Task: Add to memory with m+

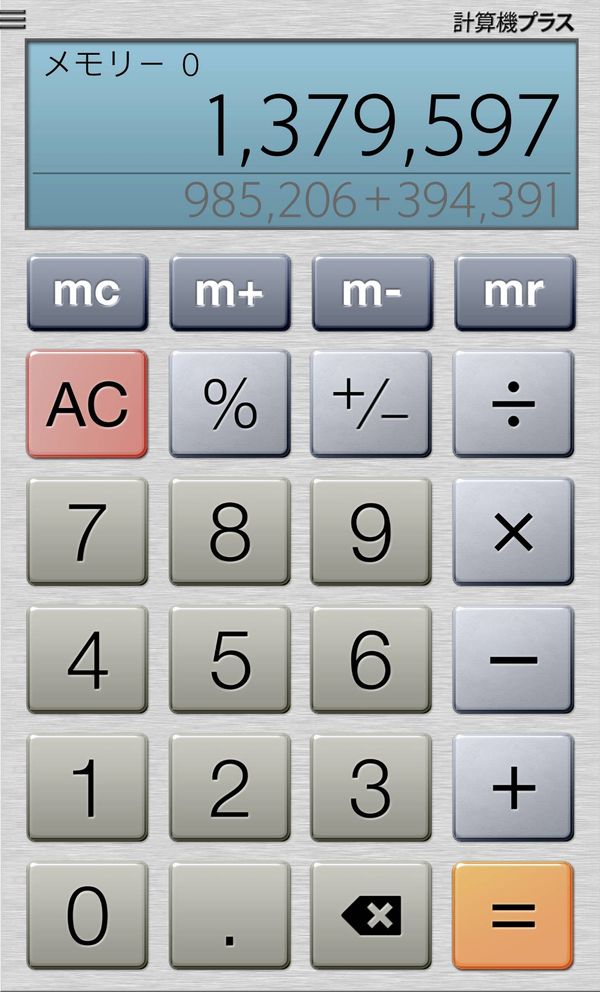Action: tap(230, 292)
